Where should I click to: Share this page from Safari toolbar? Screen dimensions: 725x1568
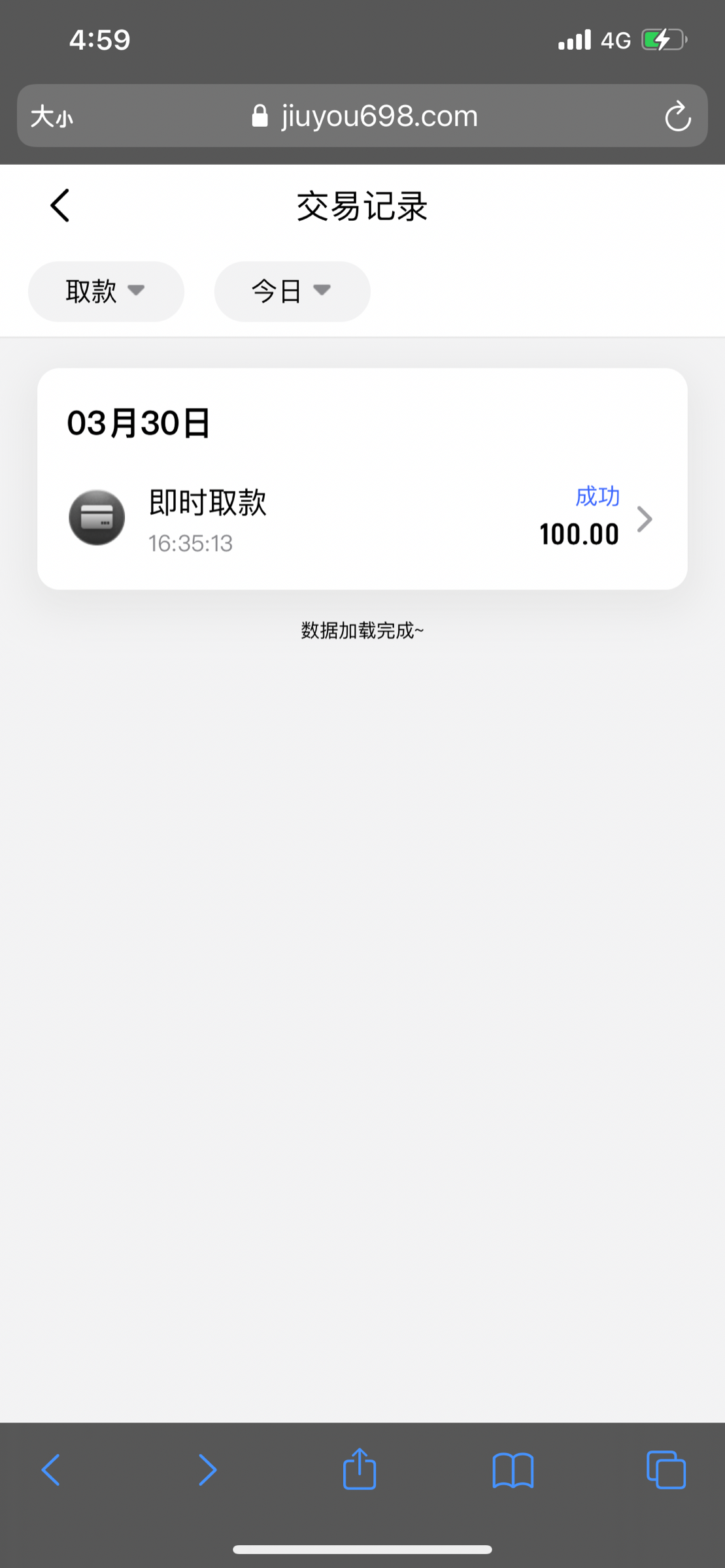(x=360, y=1469)
